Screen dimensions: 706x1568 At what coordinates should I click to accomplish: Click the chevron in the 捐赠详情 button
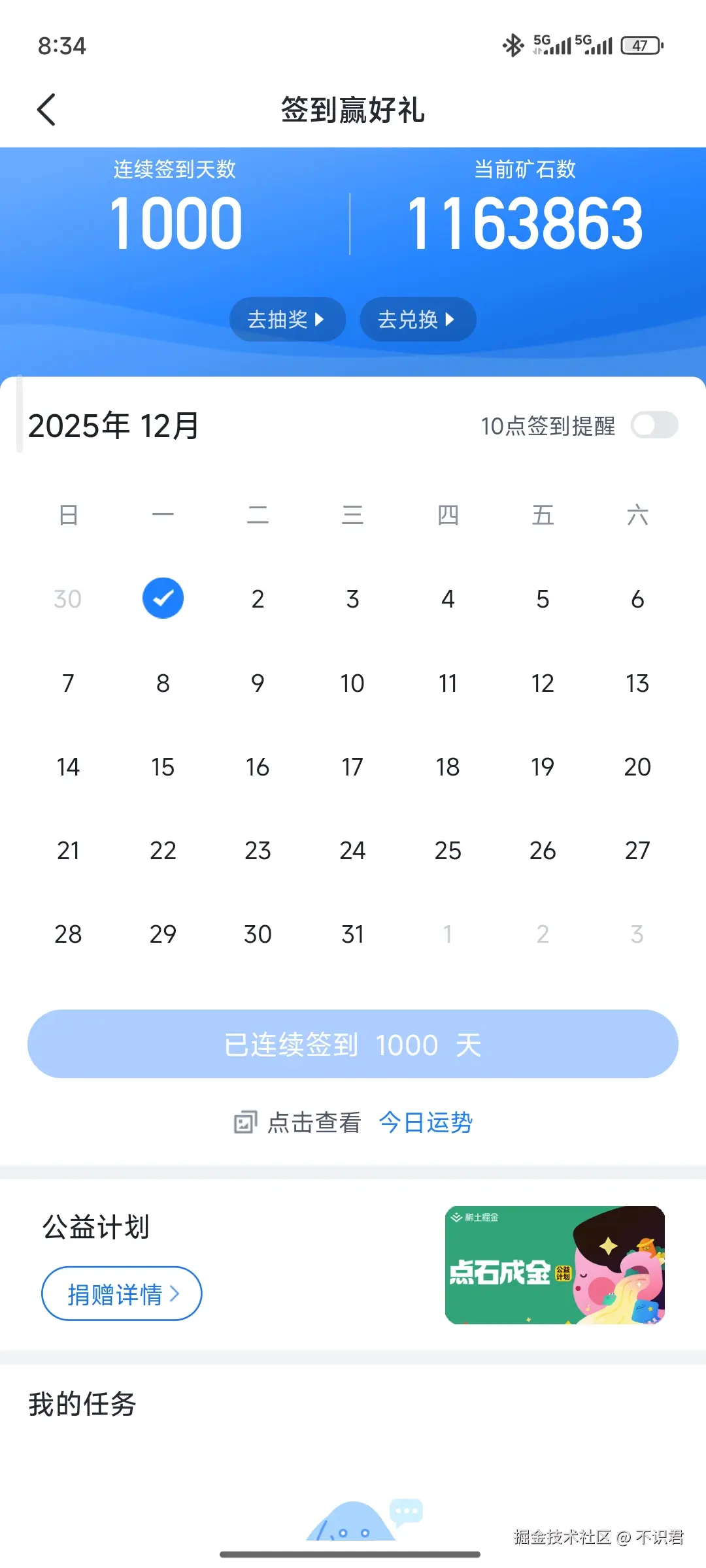[x=175, y=1293]
